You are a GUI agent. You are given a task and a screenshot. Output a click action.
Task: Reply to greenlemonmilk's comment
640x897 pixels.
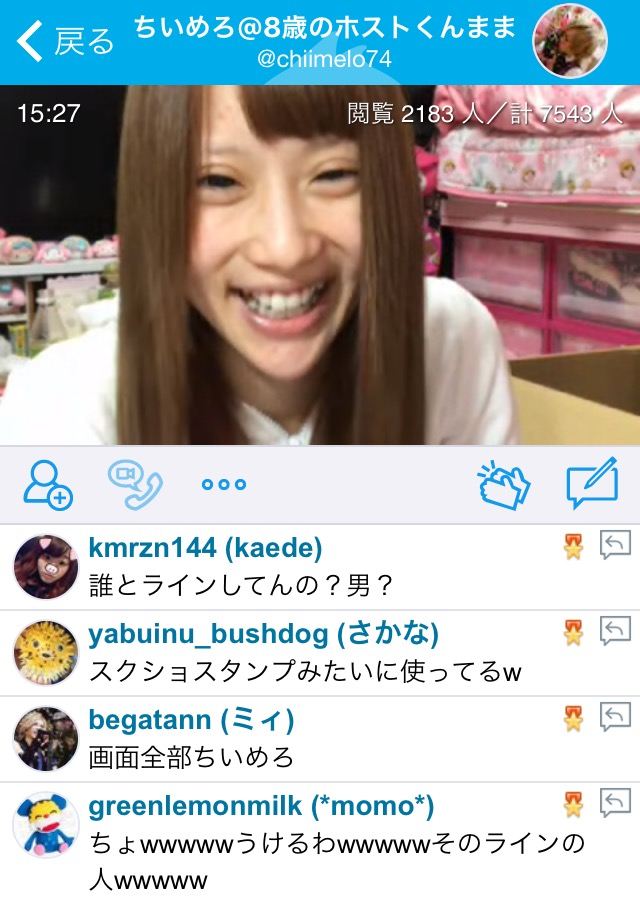point(614,803)
